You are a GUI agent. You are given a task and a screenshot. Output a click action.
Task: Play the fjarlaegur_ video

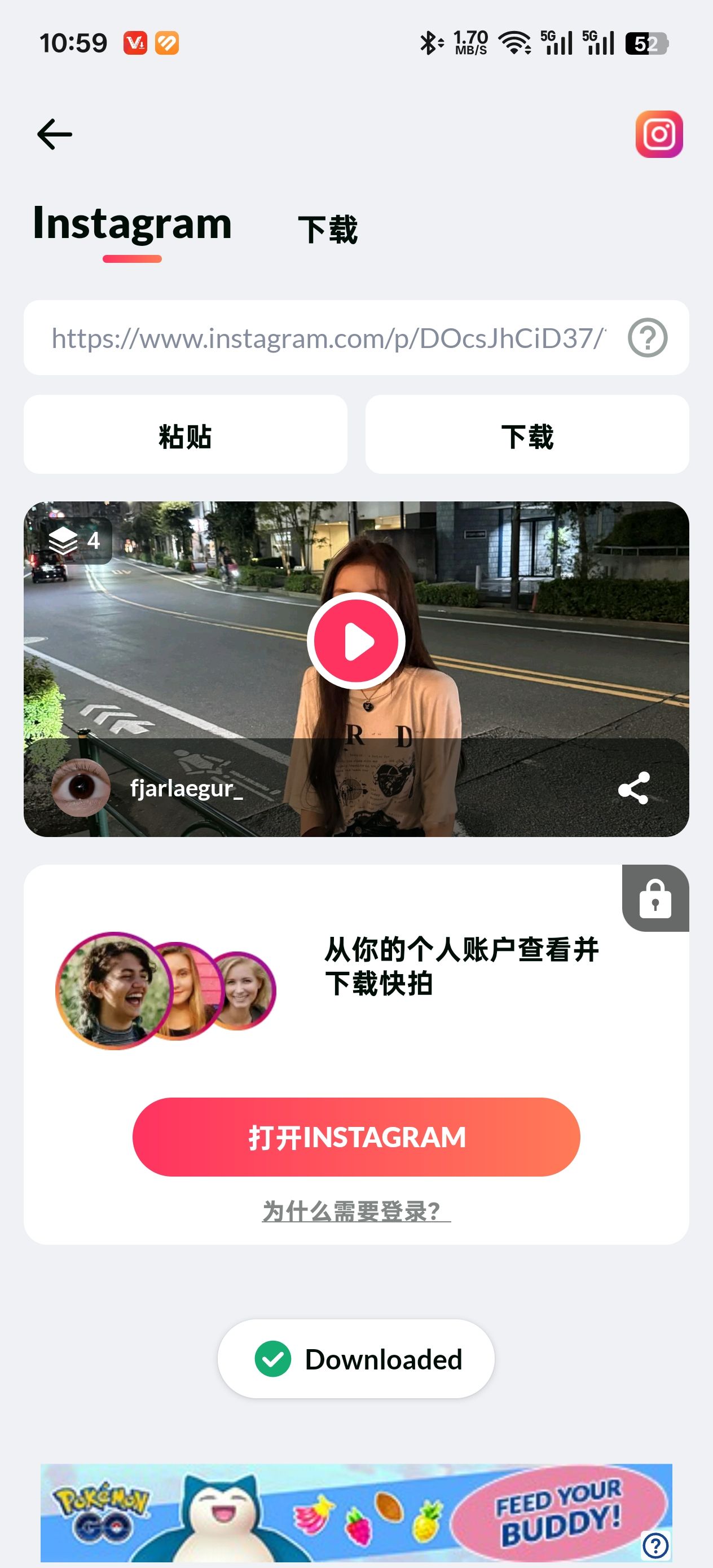(x=356, y=641)
